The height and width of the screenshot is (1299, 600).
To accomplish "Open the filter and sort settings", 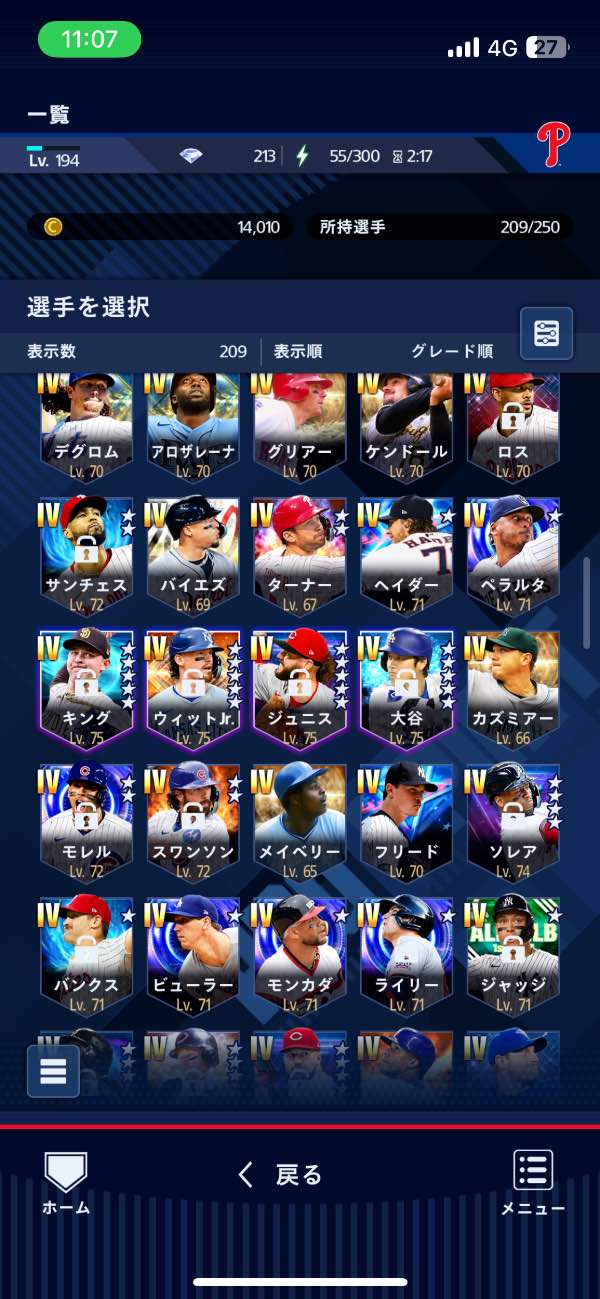I will 546,333.
